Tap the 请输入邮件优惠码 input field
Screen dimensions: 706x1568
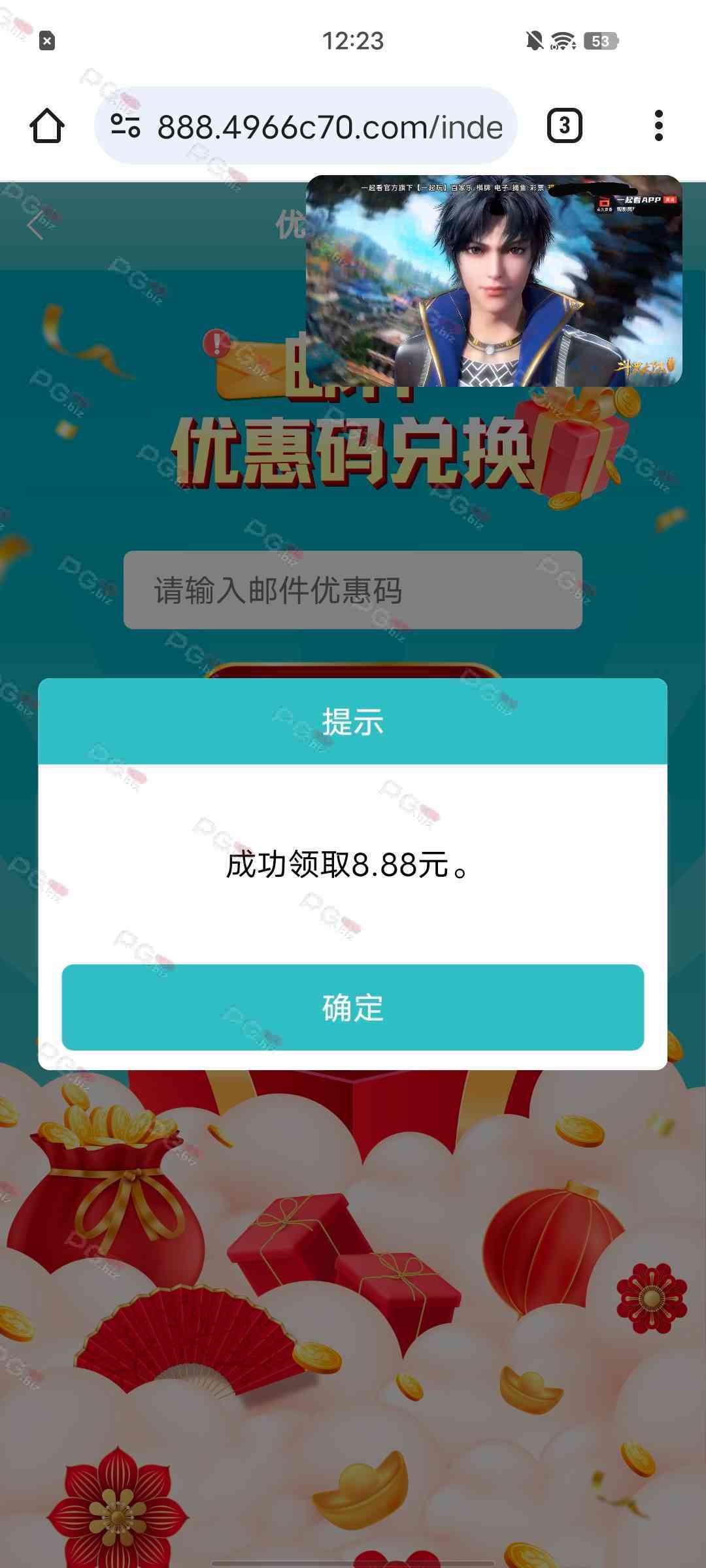click(x=353, y=590)
